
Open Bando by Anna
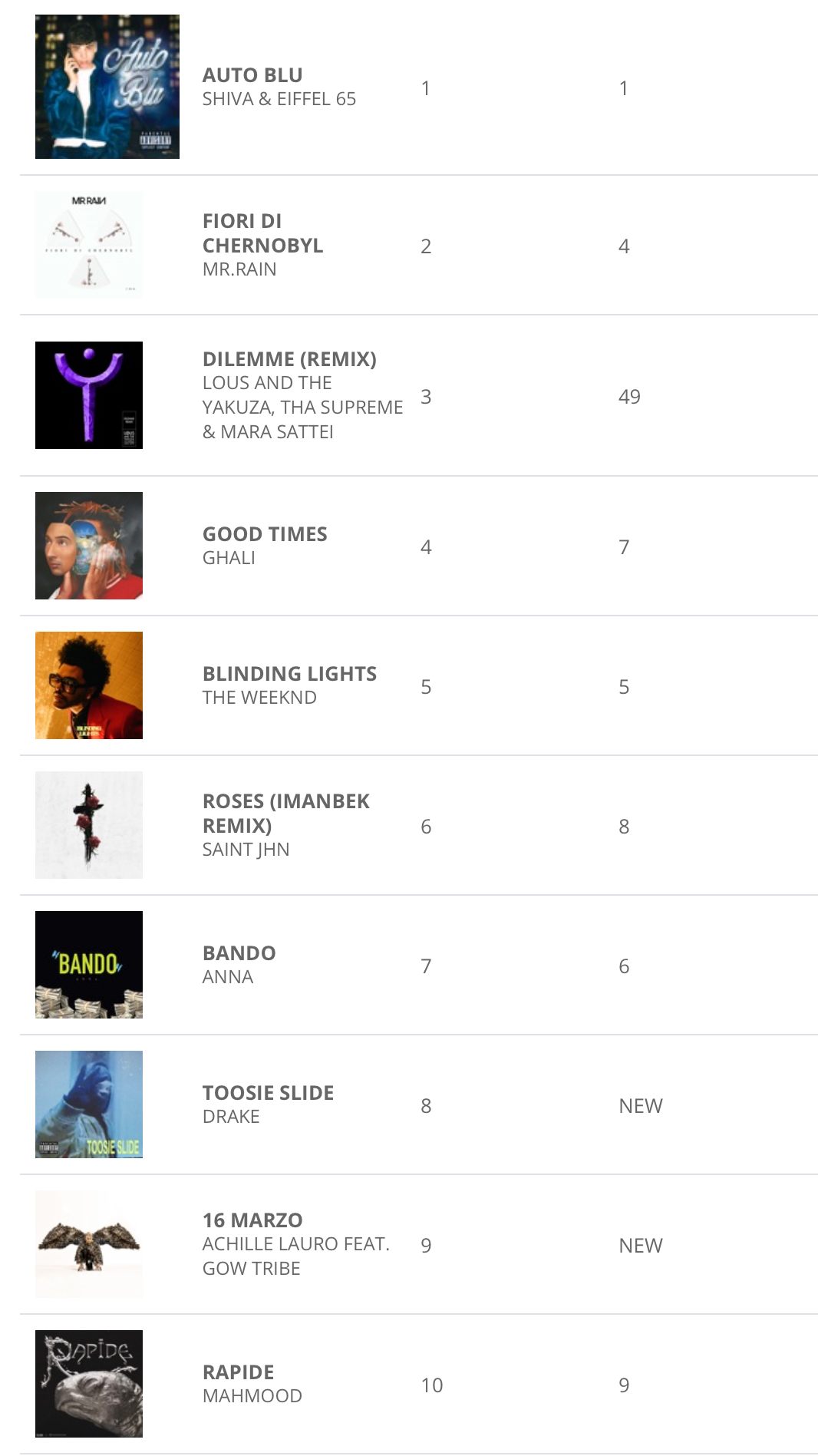click(239, 953)
